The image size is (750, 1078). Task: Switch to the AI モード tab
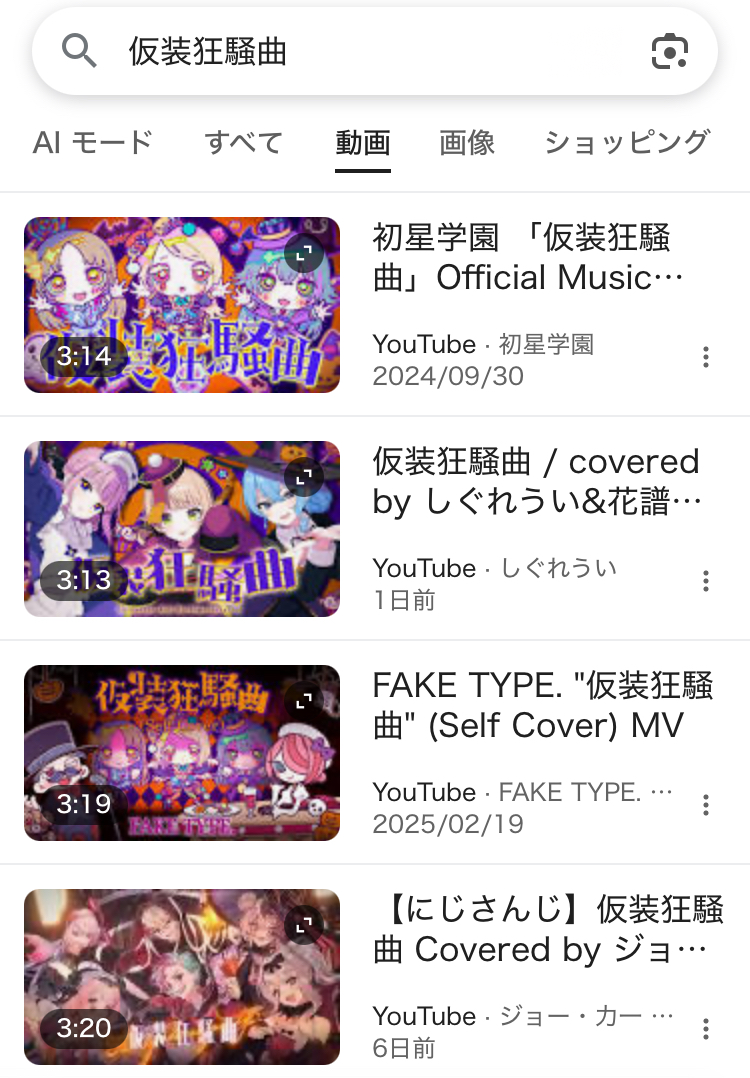(x=92, y=142)
